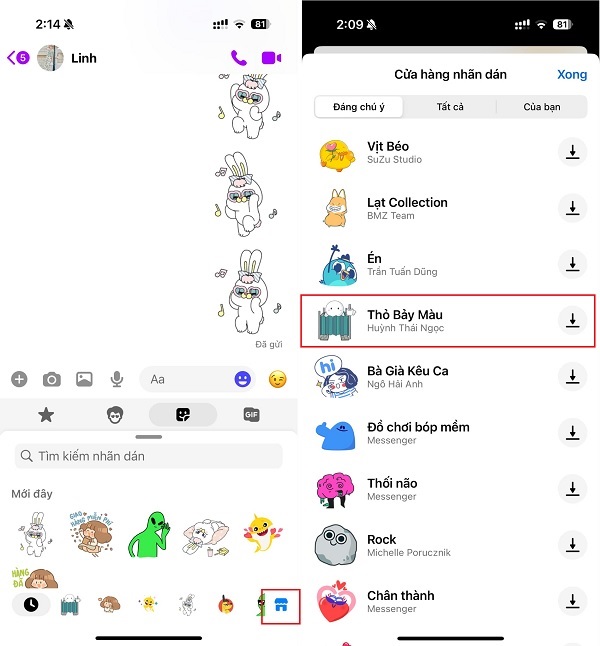600x646 pixels.
Task: Download the Bà Già Kêu Ca pack
Action: [572, 376]
